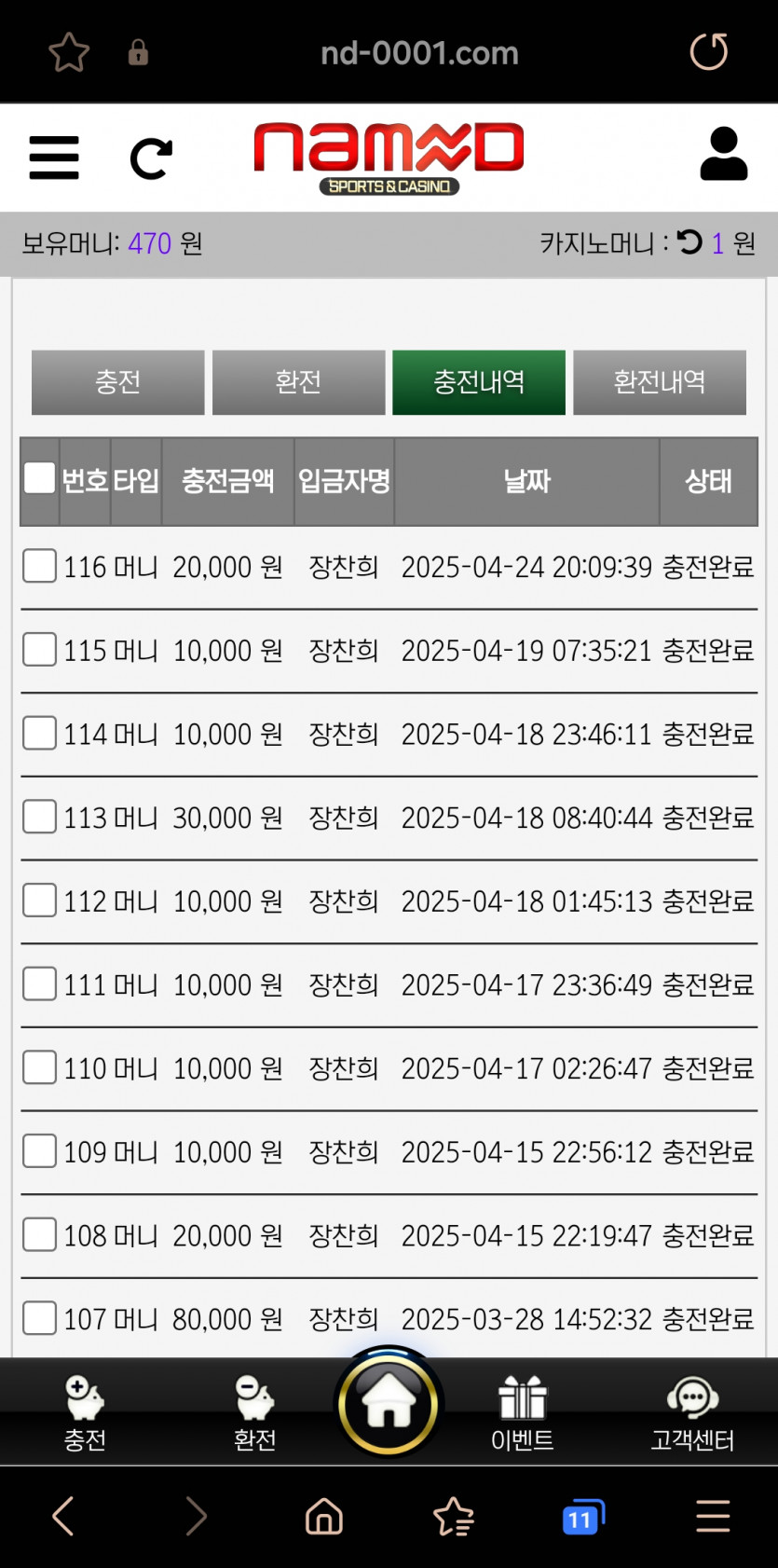Tap 환전 in the bottom bar
The height and width of the screenshot is (1568, 778).
pos(254,1413)
